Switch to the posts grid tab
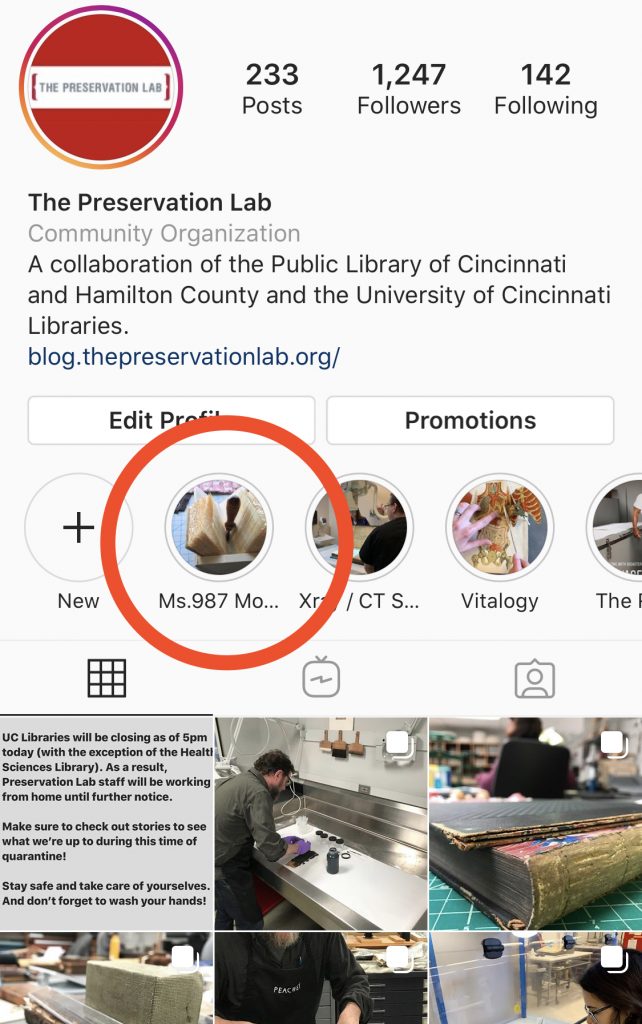This screenshot has height=1024, width=642. point(107,679)
